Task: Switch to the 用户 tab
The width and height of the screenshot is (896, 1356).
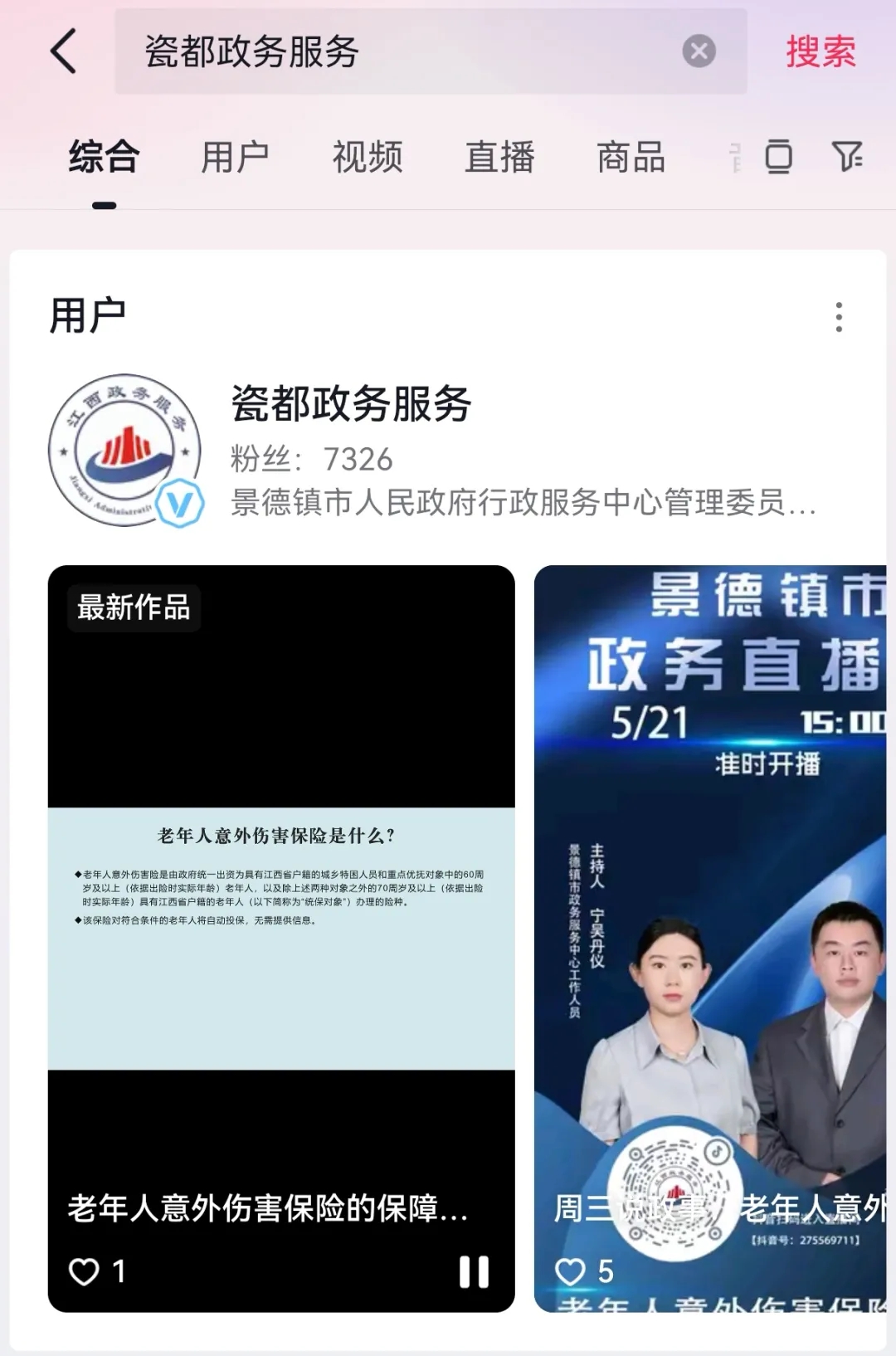Action: click(x=235, y=158)
